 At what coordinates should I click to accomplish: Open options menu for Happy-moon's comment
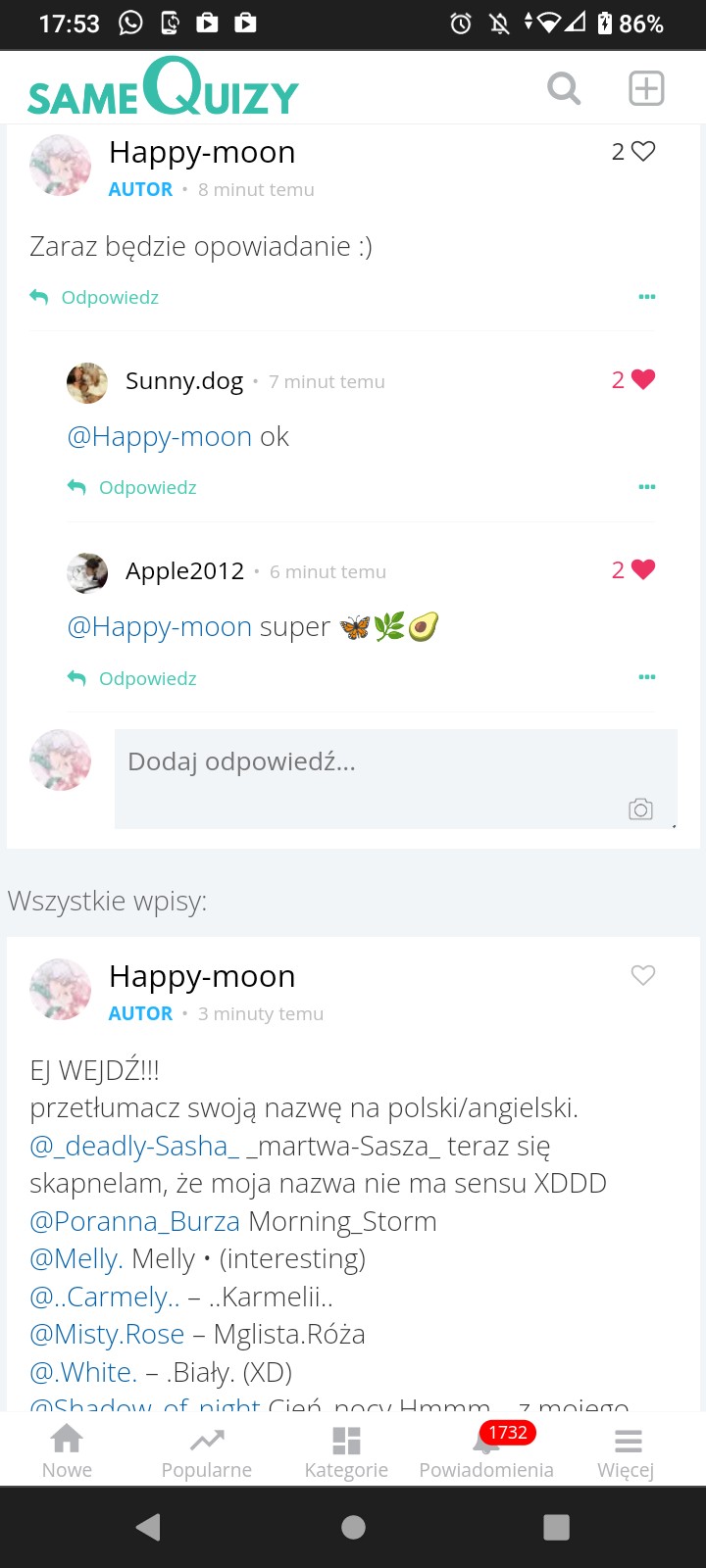pyautogui.click(x=646, y=297)
